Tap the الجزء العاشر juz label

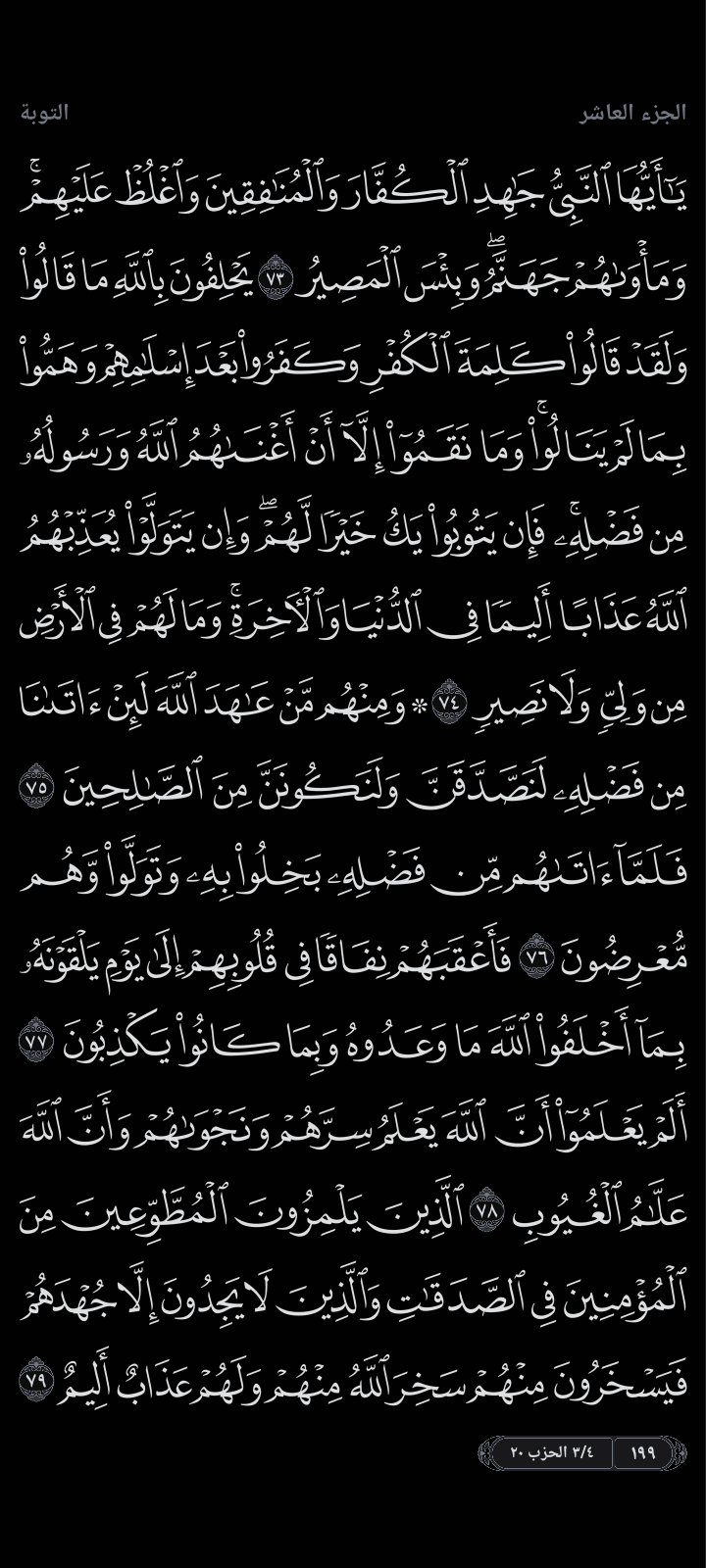631,113
